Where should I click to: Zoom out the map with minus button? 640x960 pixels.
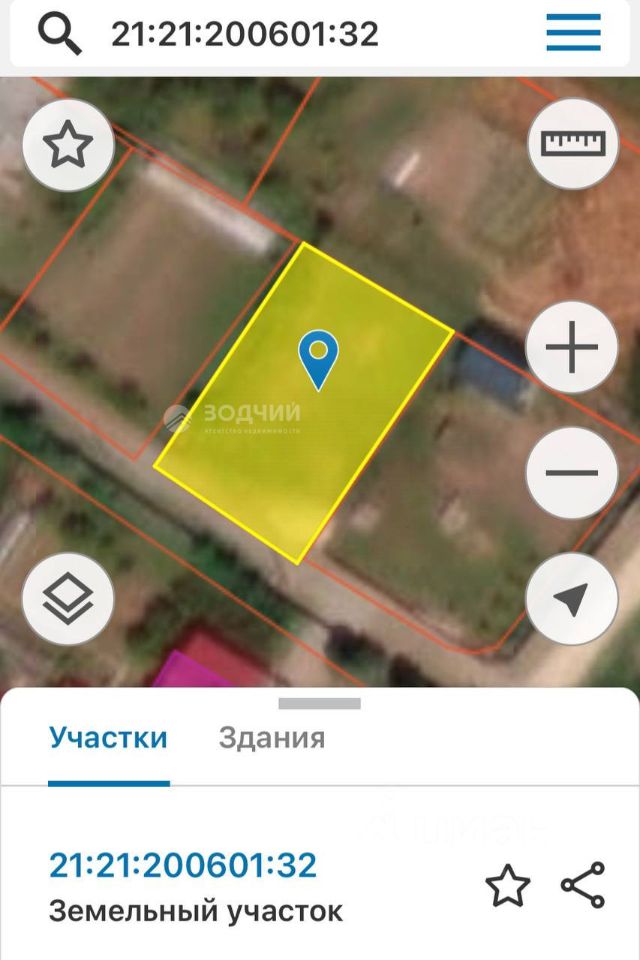coord(573,473)
